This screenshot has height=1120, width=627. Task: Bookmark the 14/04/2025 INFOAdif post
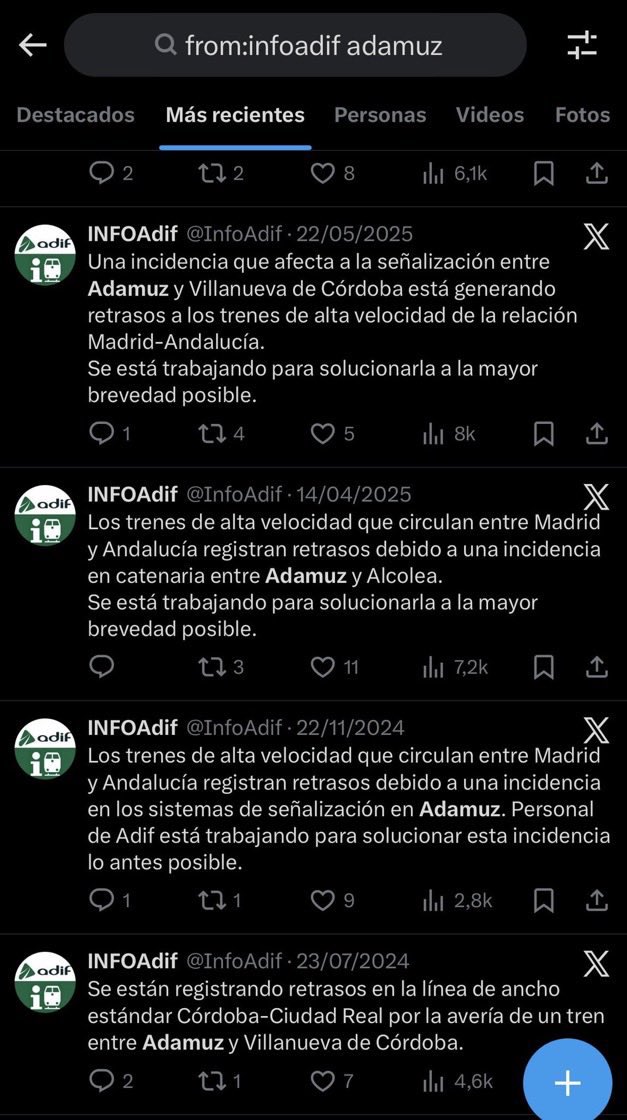point(543,666)
